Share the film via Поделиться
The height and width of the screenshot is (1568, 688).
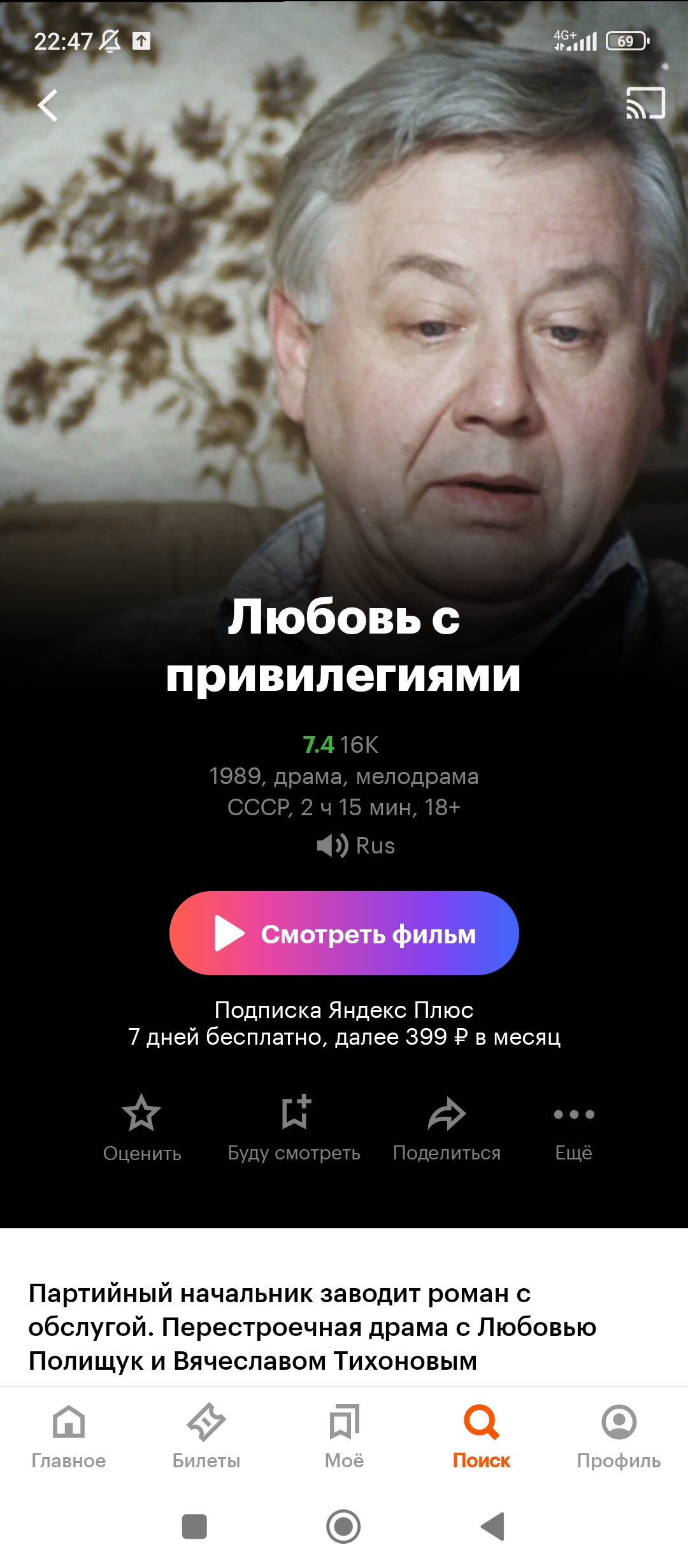[447, 1128]
